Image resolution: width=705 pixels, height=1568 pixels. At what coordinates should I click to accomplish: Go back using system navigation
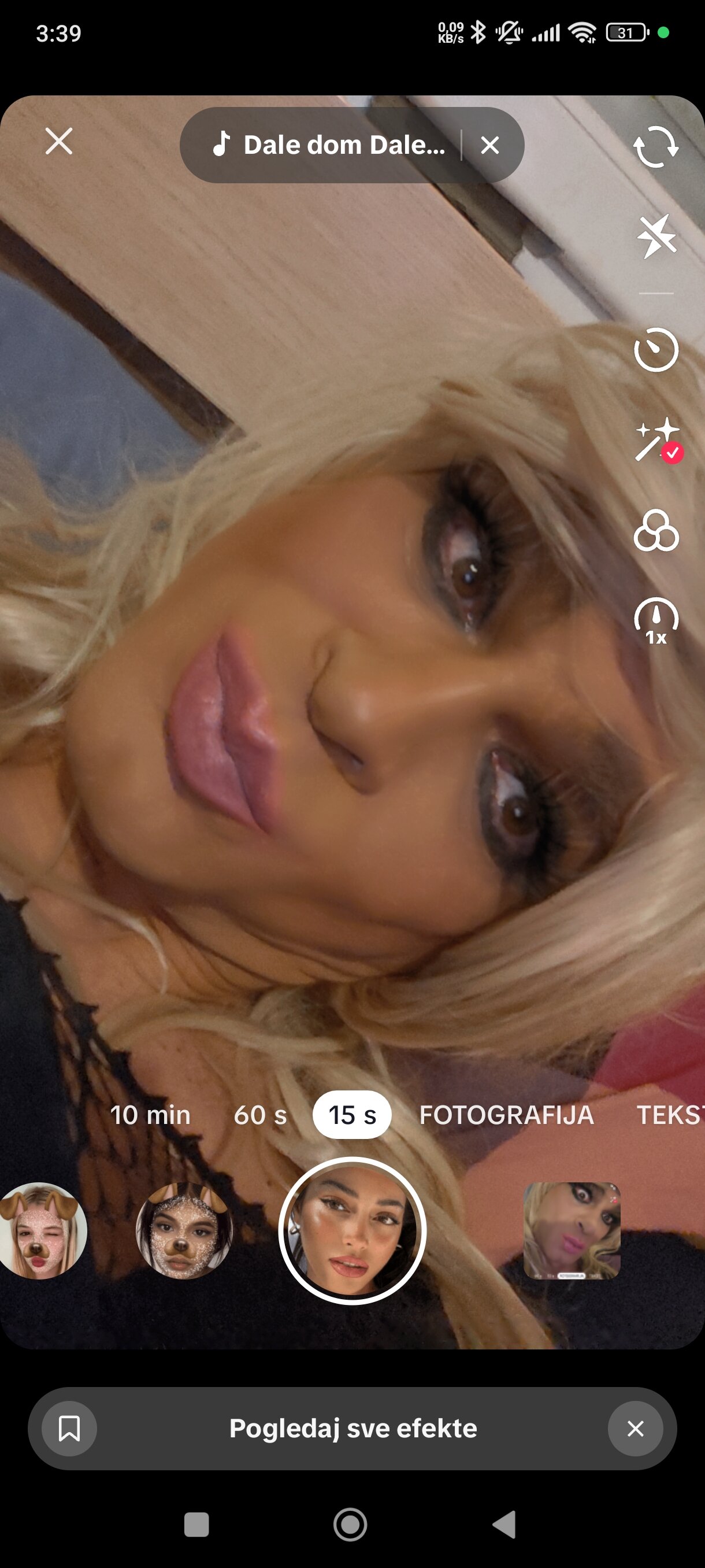tap(504, 1524)
